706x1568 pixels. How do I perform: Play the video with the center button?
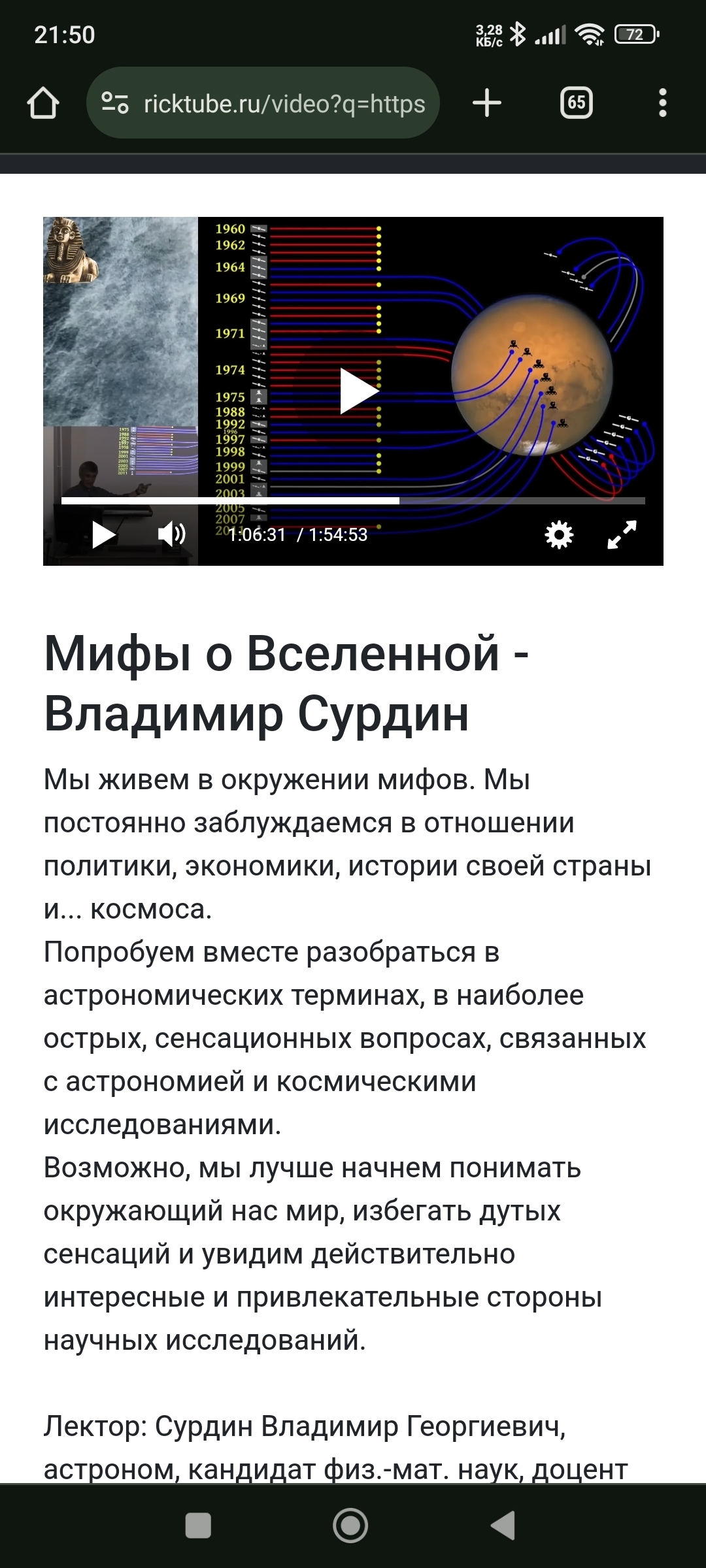(x=358, y=391)
